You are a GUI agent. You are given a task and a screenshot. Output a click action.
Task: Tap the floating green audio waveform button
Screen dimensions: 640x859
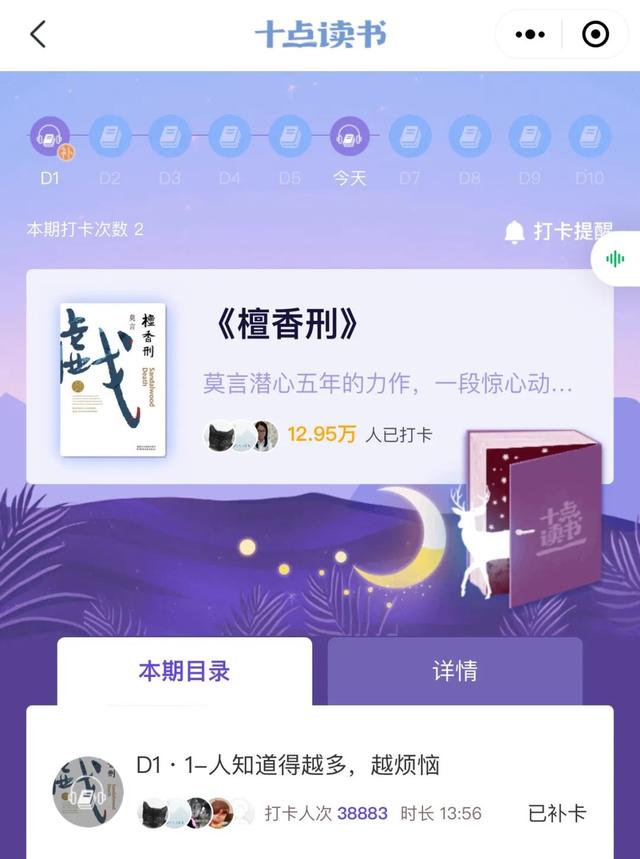pyautogui.click(x=615, y=259)
